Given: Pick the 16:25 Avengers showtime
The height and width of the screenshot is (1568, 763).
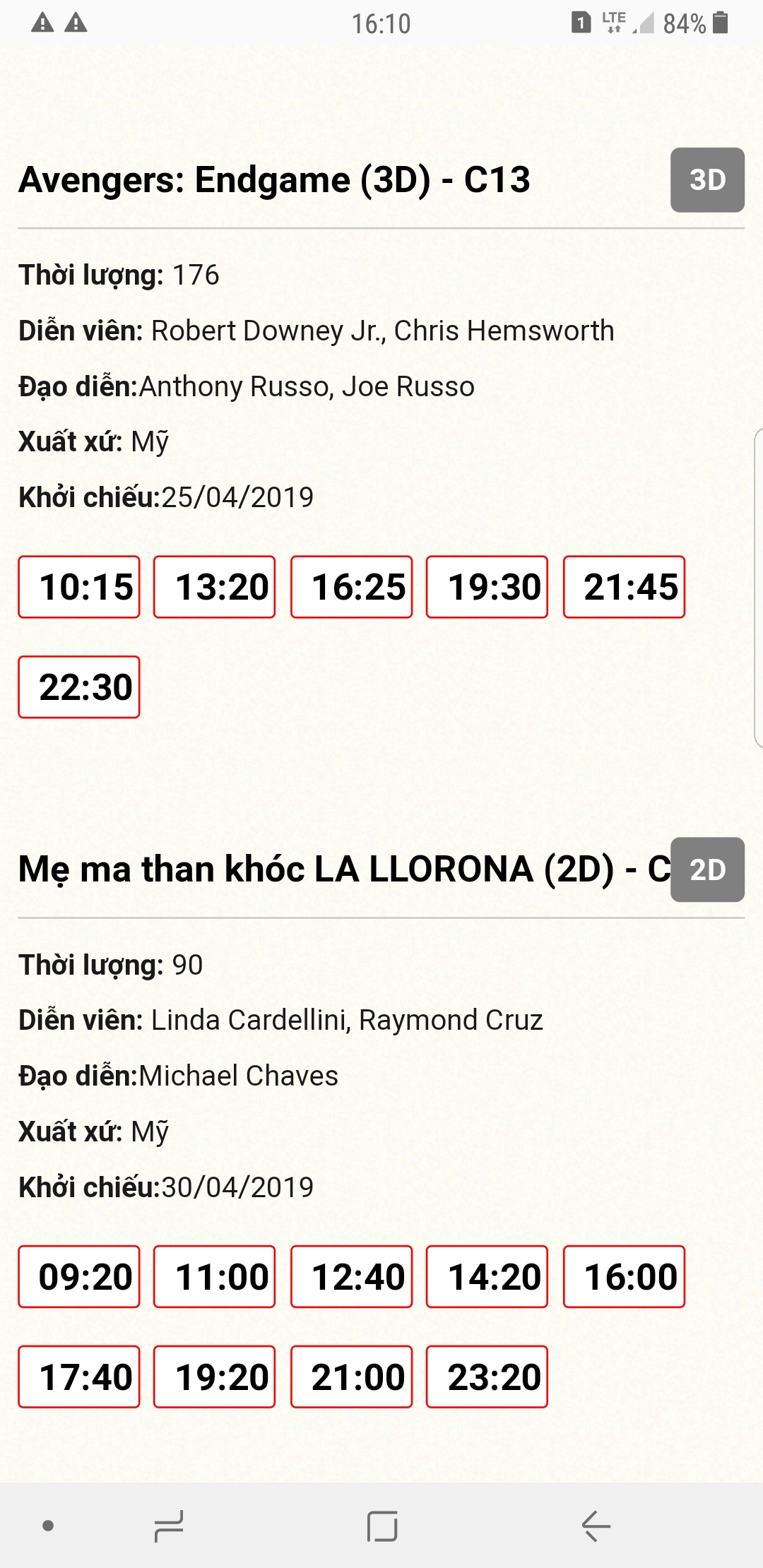Looking at the screenshot, I should click(x=352, y=587).
